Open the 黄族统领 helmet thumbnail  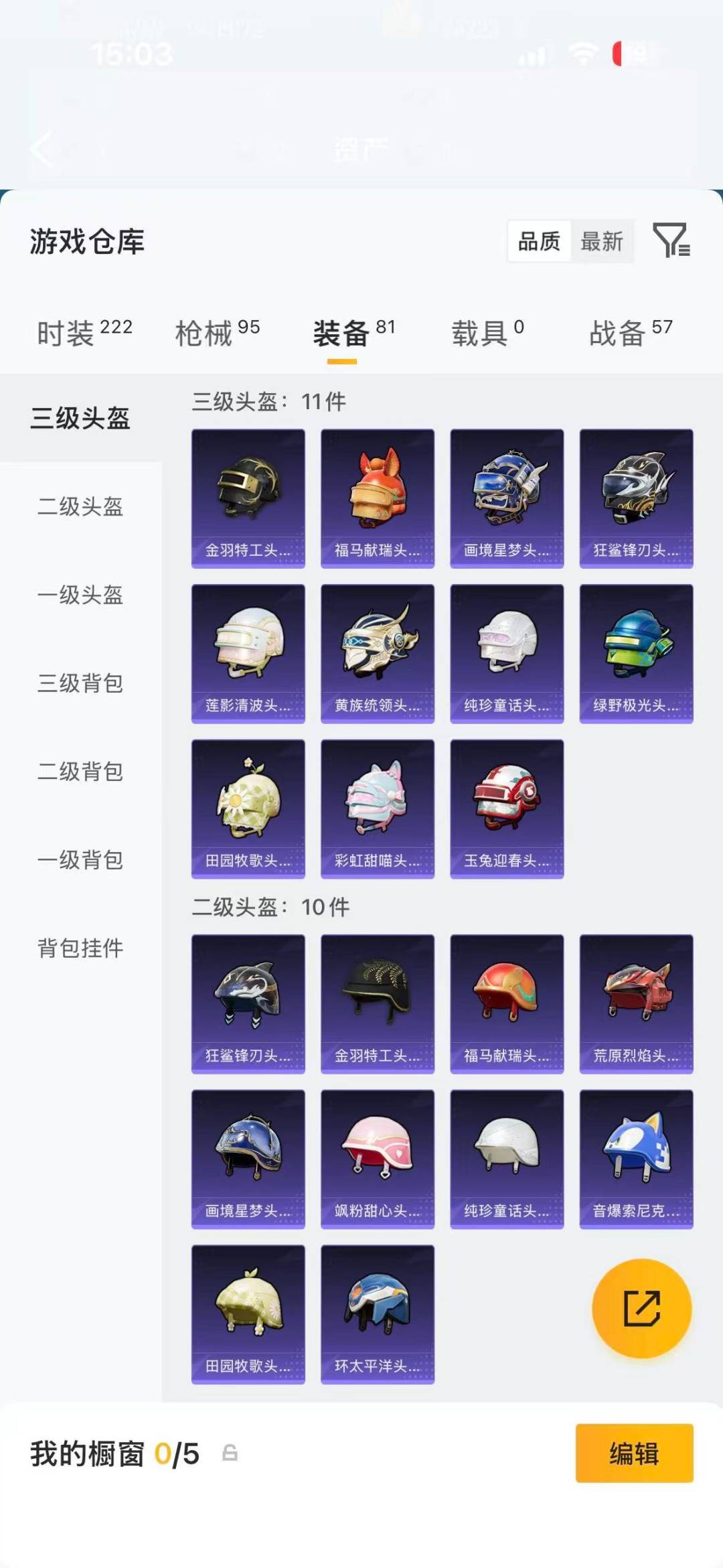pyautogui.click(x=377, y=652)
